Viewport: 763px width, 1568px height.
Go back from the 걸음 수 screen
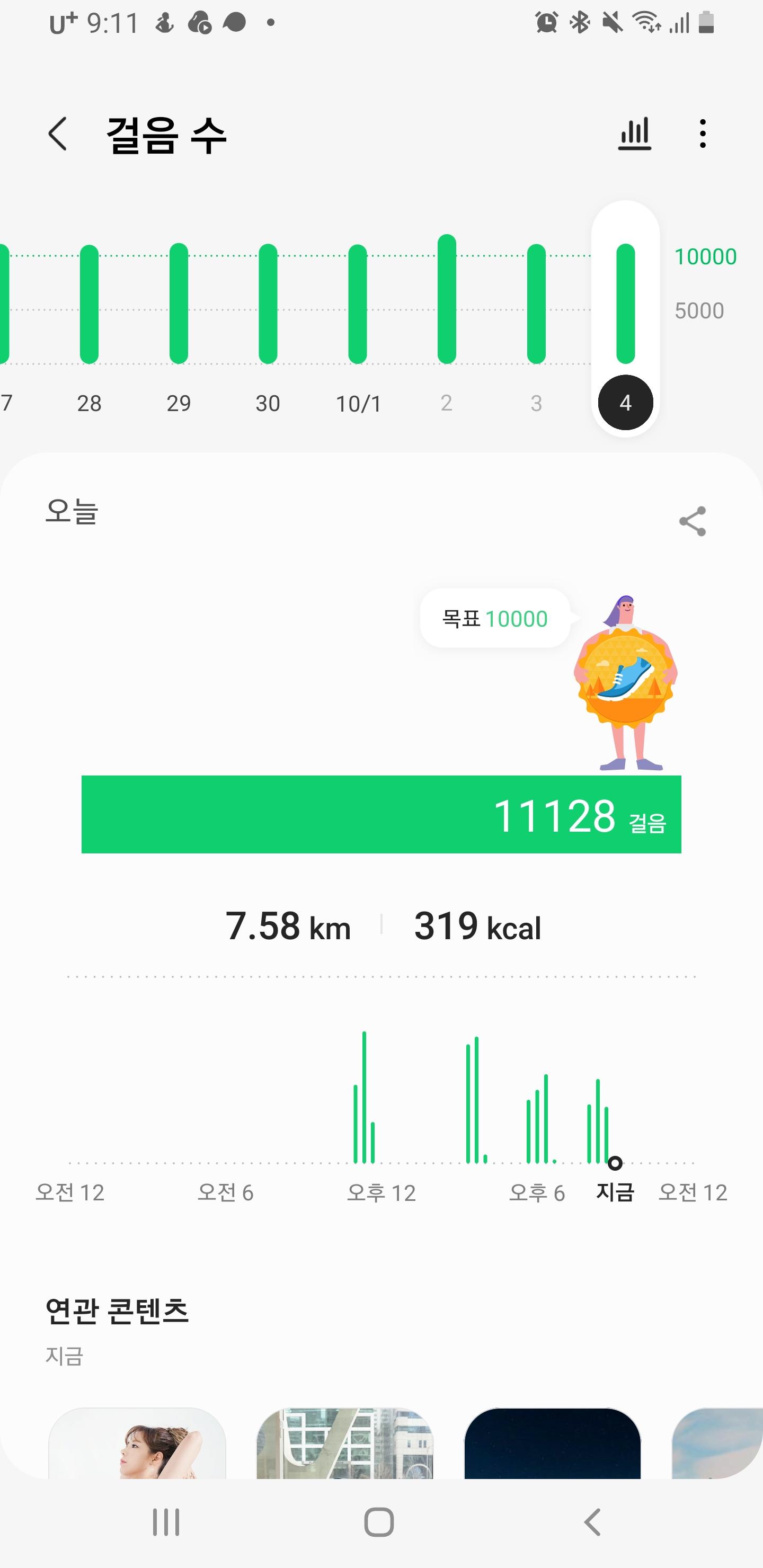click(58, 134)
